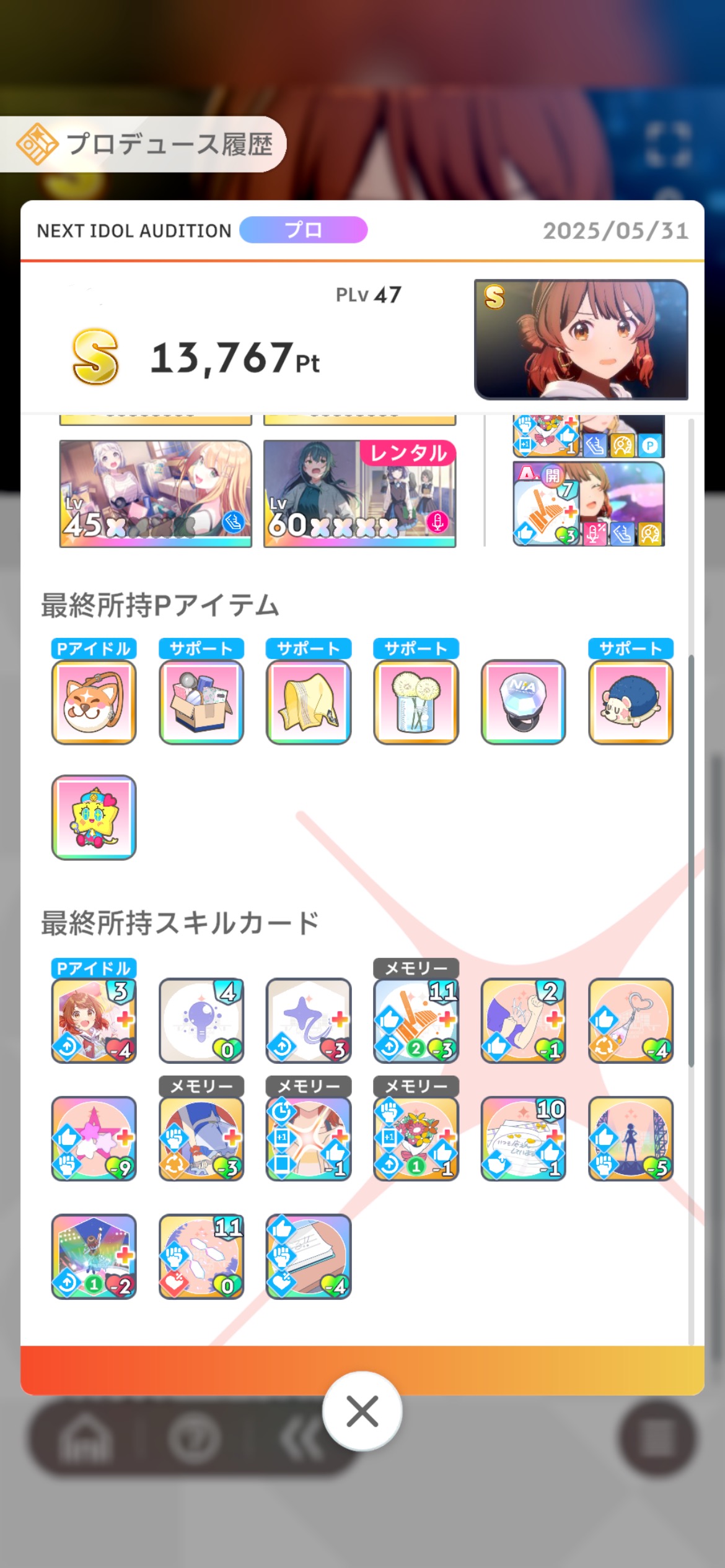This screenshot has height=1568, width=725.
Task: Open the notebook skill card
Action: pyautogui.click(x=309, y=1257)
